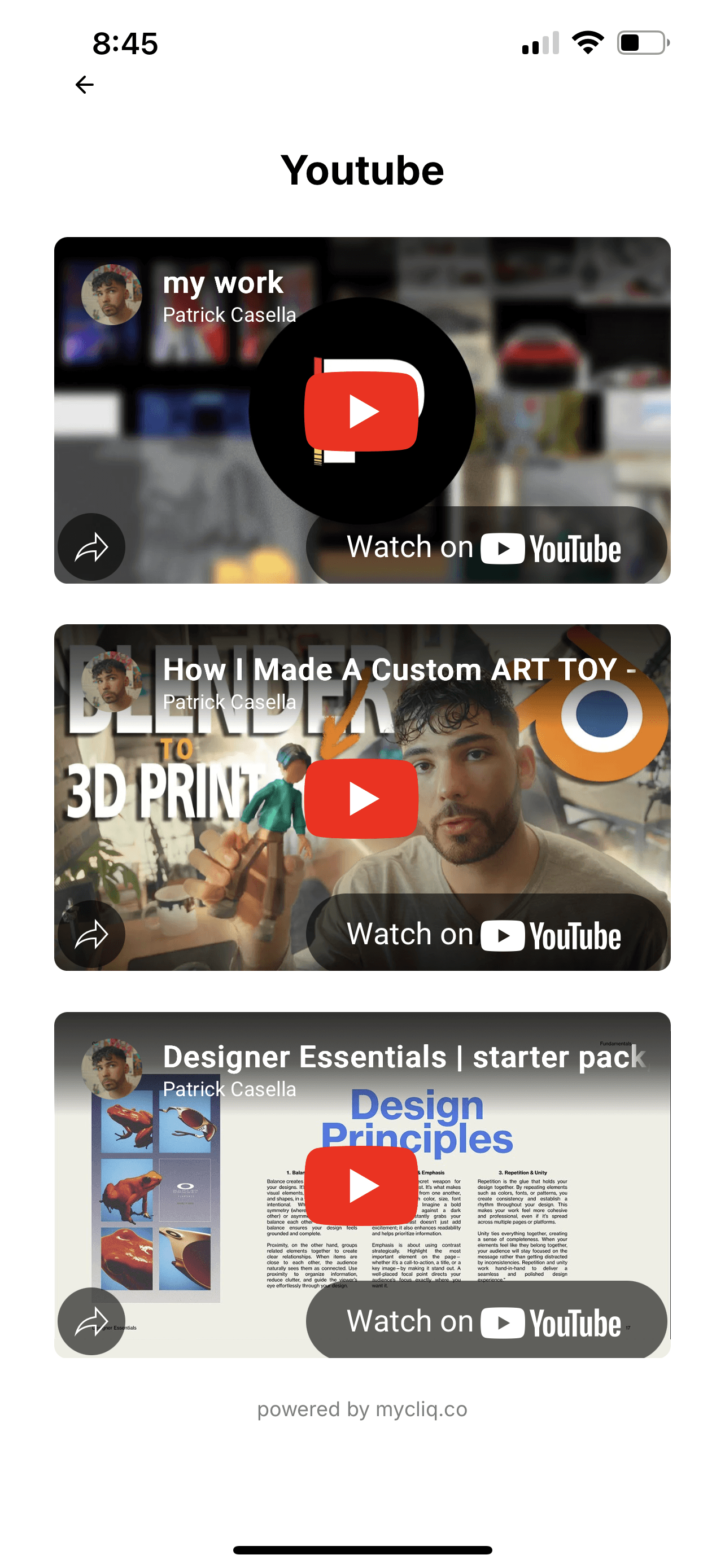725x1568 pixels.
Task: Share the 'my work' video
Action: 91,546
